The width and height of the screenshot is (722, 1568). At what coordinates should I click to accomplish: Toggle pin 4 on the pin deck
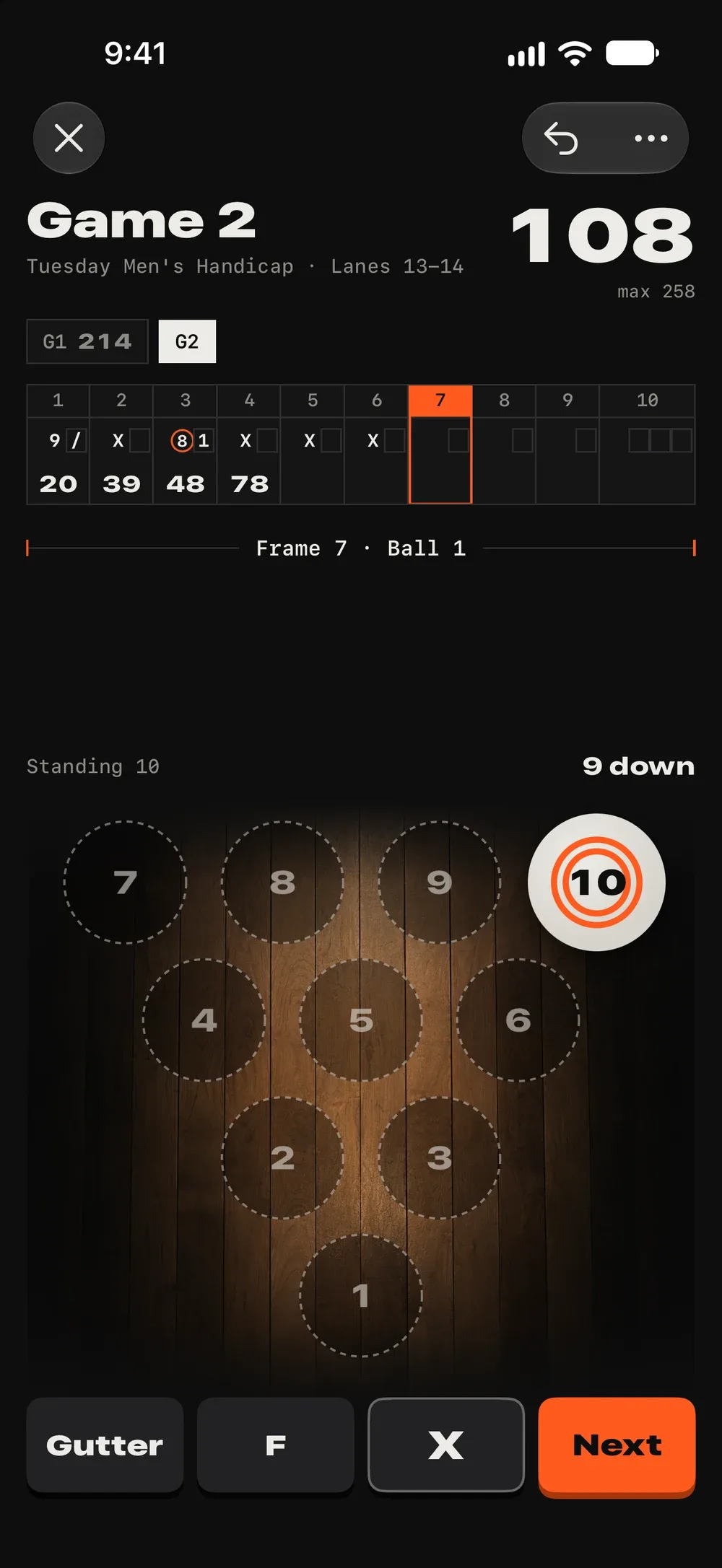point(204,1020)
